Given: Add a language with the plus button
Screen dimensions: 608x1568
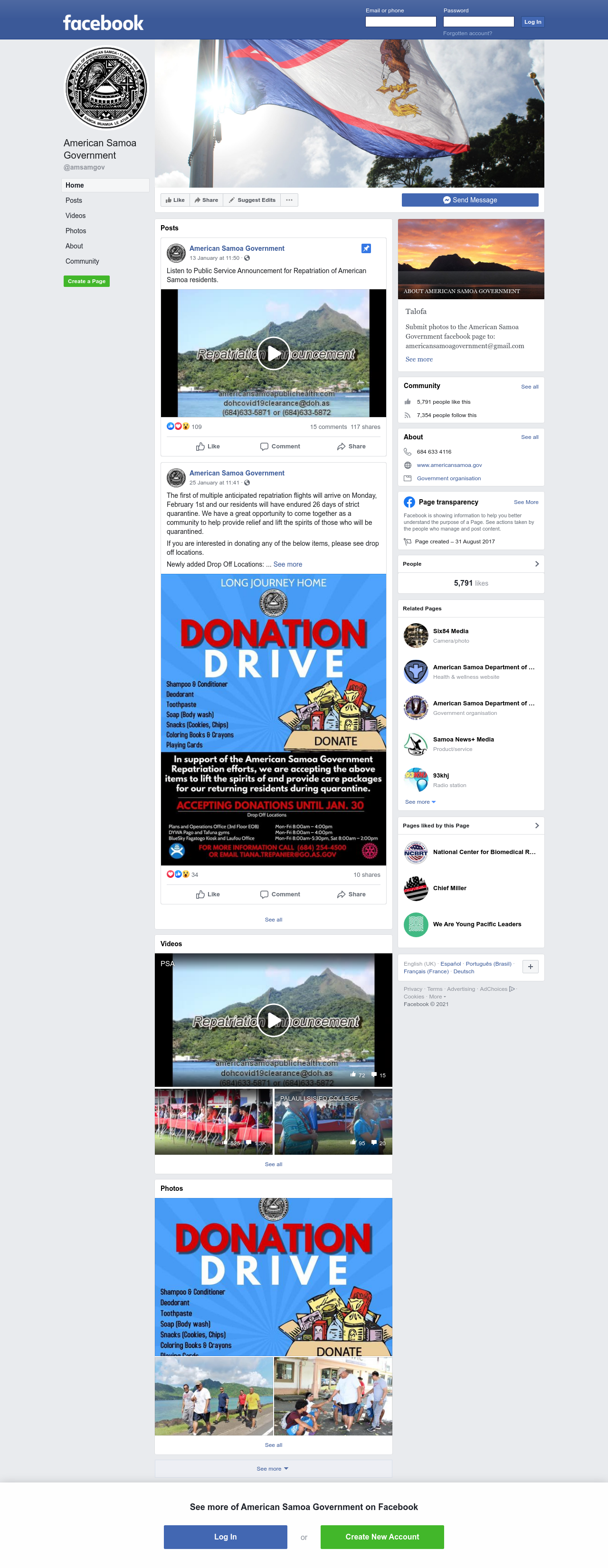Looking at the screenshot, I should pos(530,967).
